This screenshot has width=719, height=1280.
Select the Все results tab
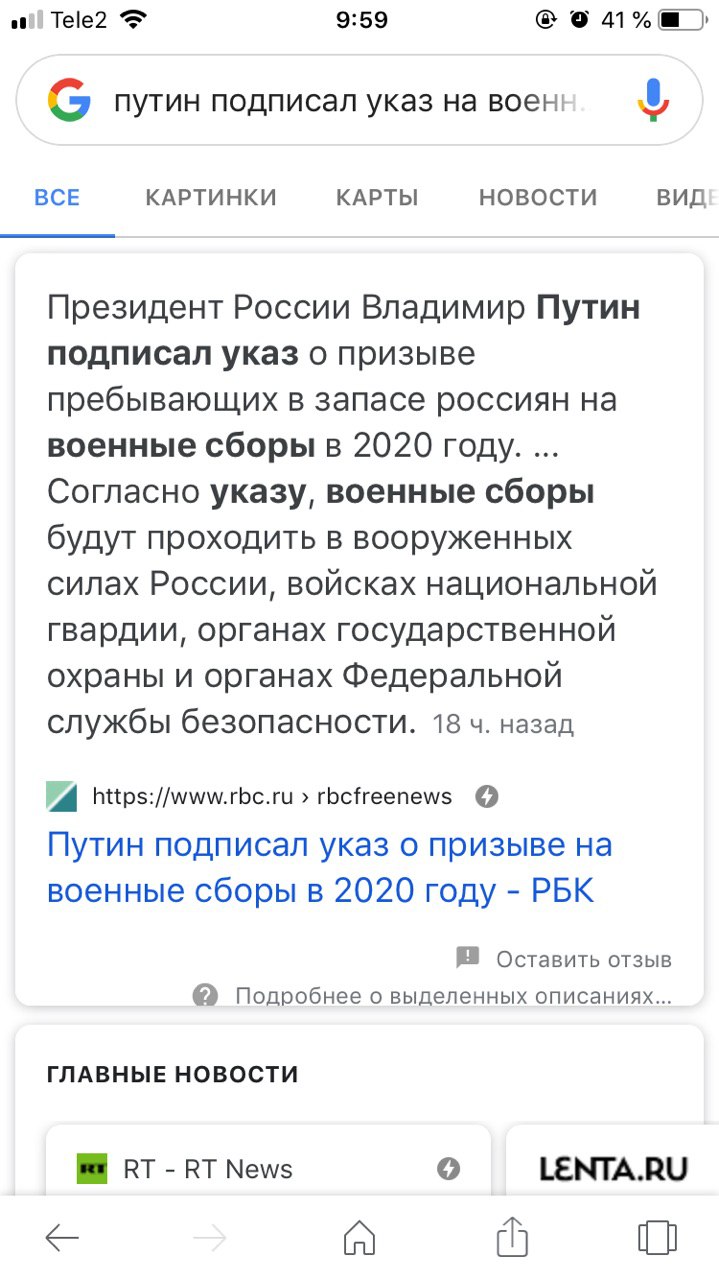click(x=57, y=198)
